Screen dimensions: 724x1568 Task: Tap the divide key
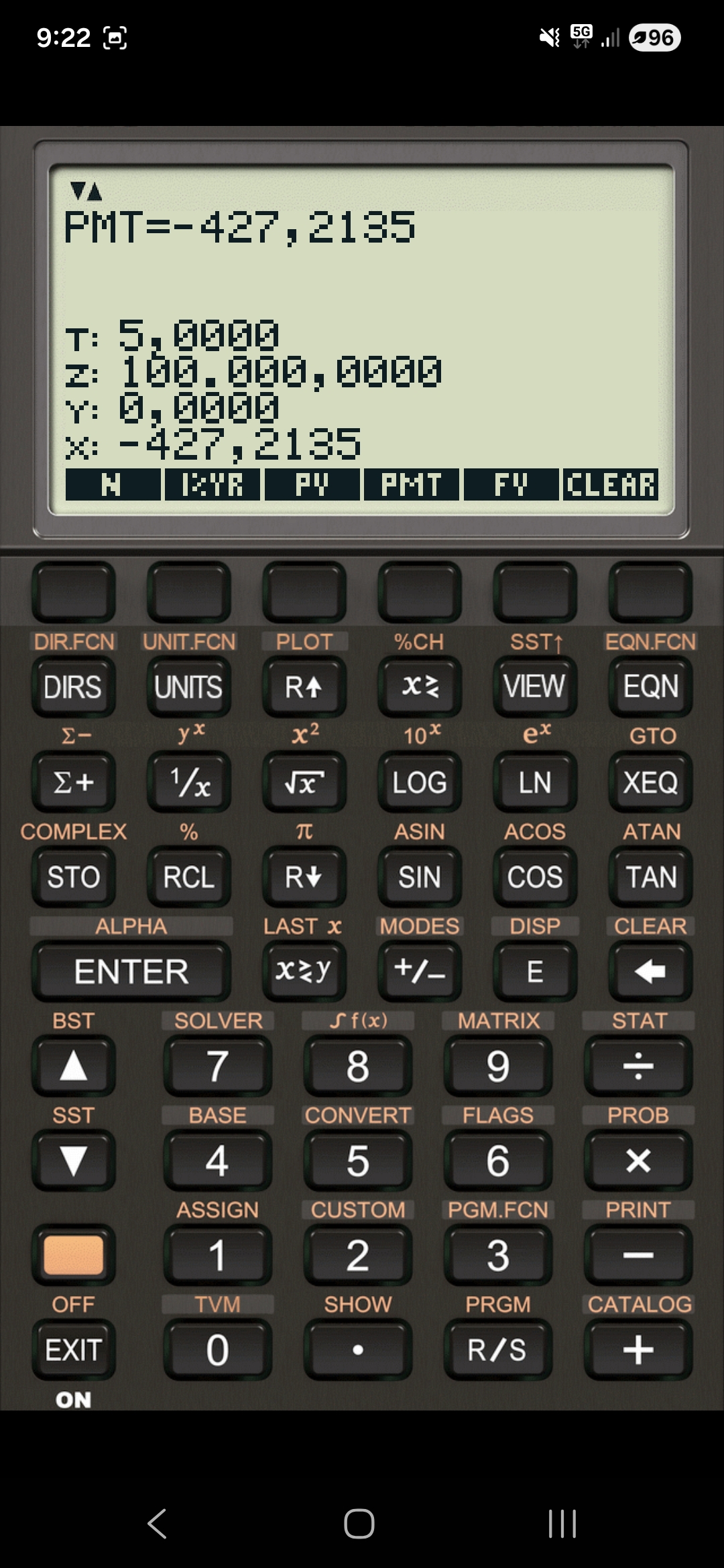tap(638, 1065)
